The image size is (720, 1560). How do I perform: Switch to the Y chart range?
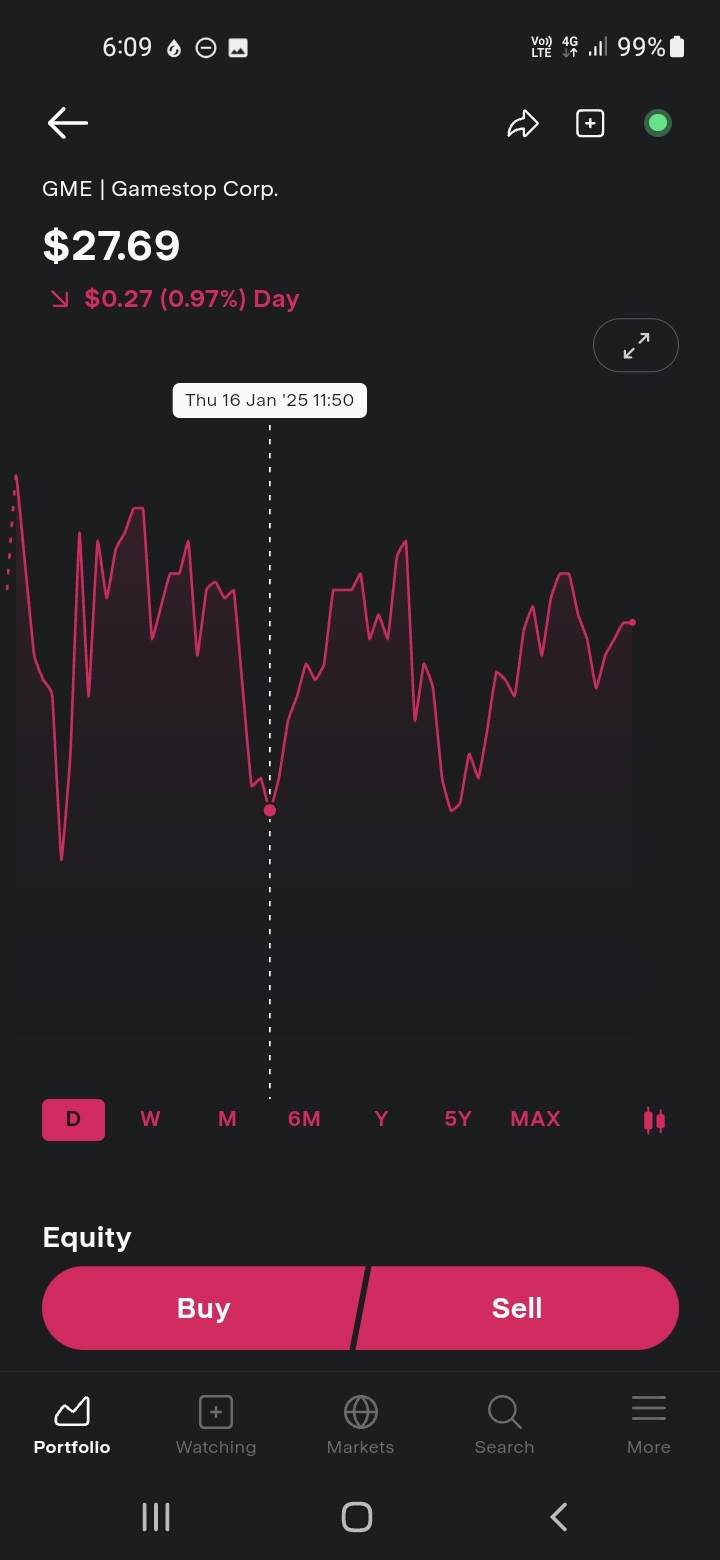coord(381,1119)
